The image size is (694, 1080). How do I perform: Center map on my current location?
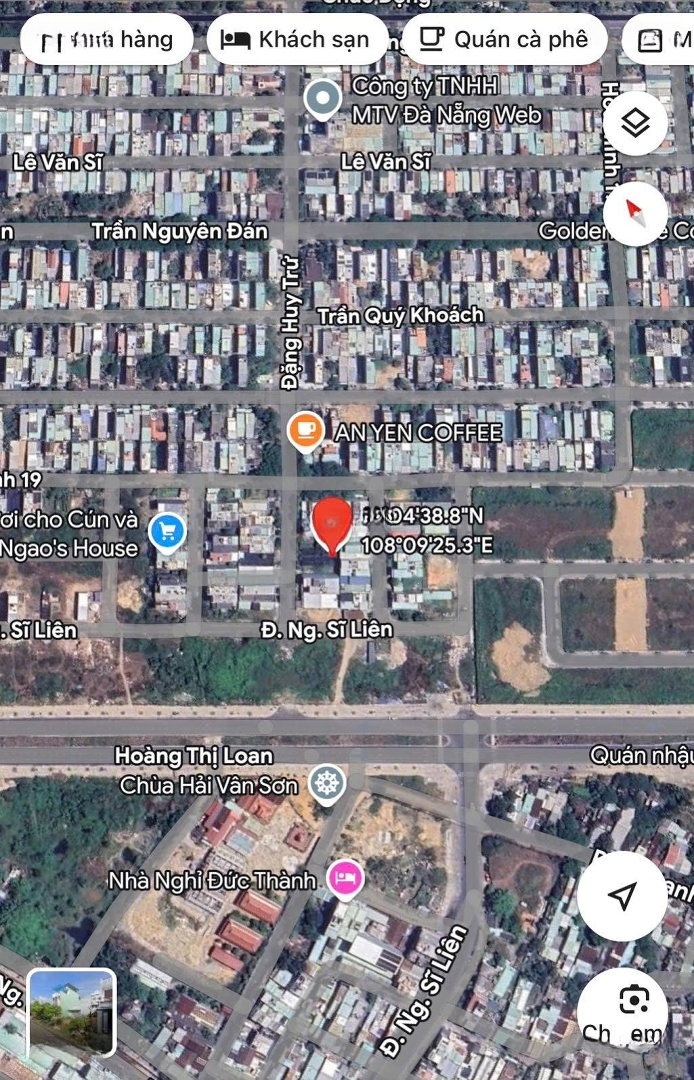click(622, 896)
